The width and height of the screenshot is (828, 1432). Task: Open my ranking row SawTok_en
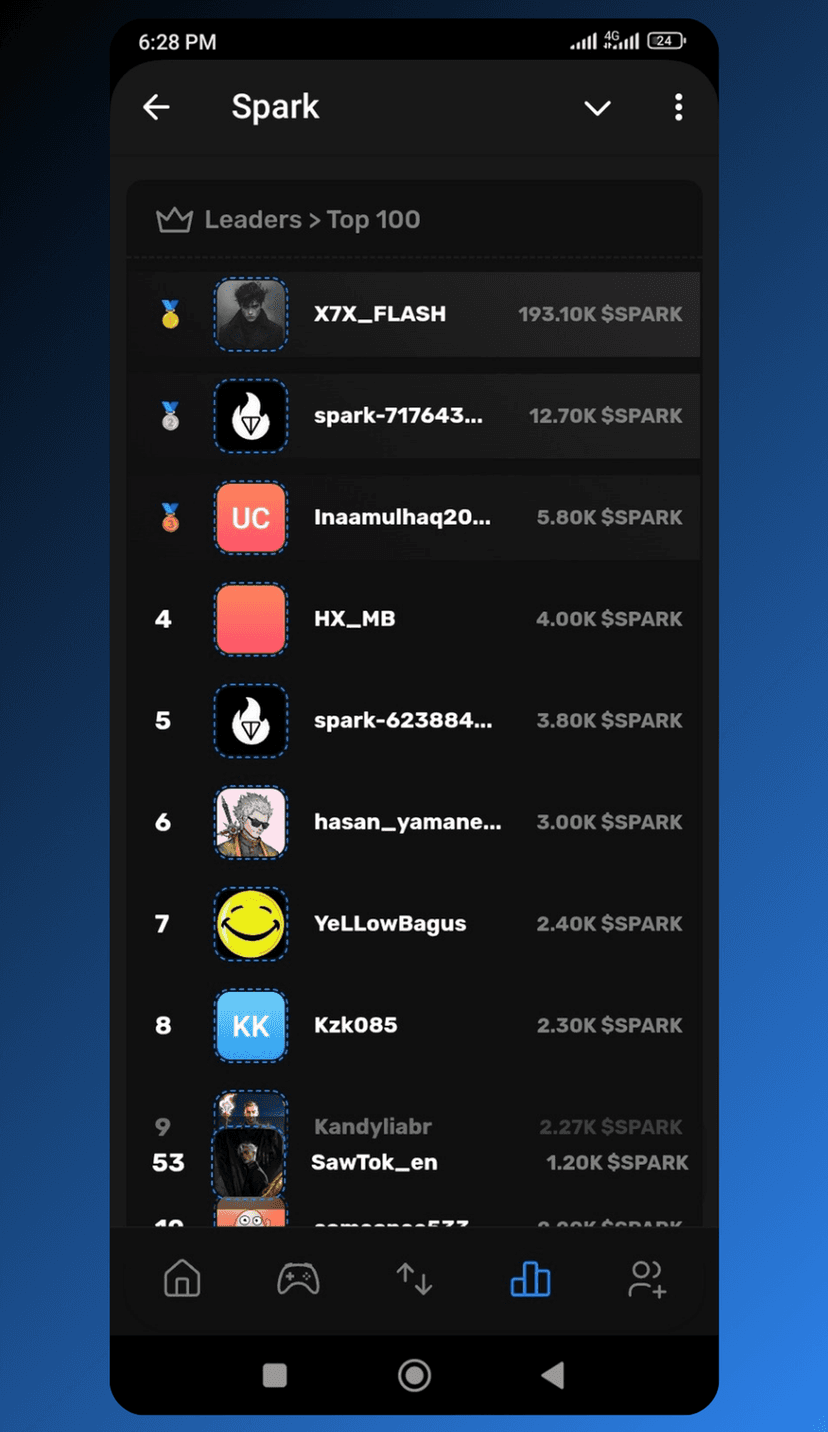pyautogui.click(x=415, y=1163)
